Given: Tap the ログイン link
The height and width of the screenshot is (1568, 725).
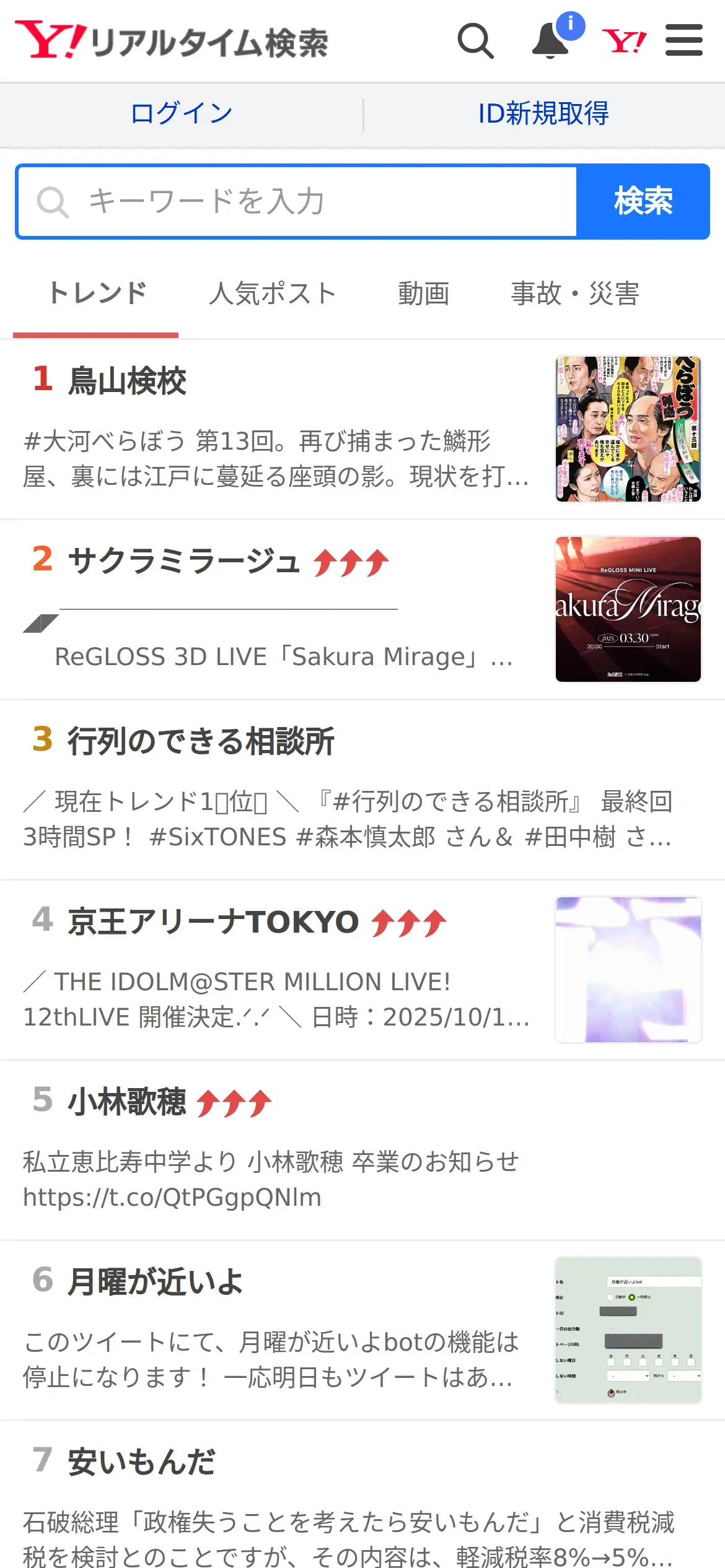Looking at the screenshot, I should (x=181, y=114).
